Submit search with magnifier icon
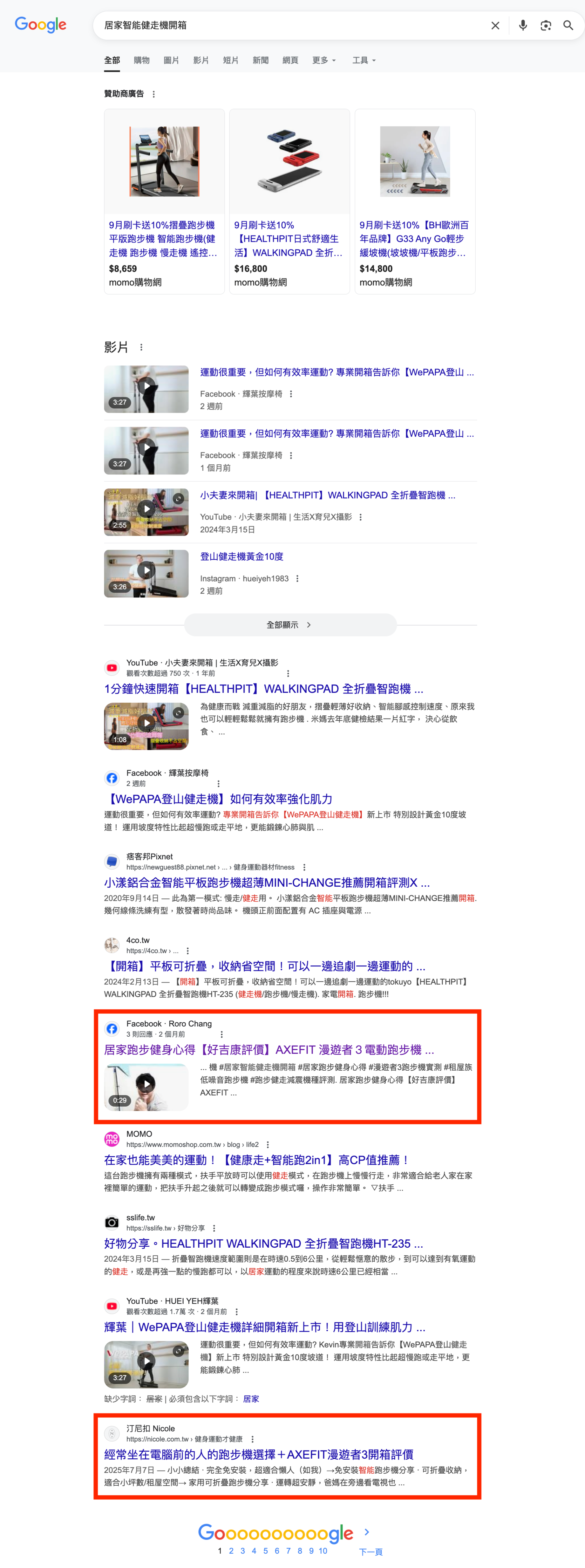 click(x=568, y=25)
